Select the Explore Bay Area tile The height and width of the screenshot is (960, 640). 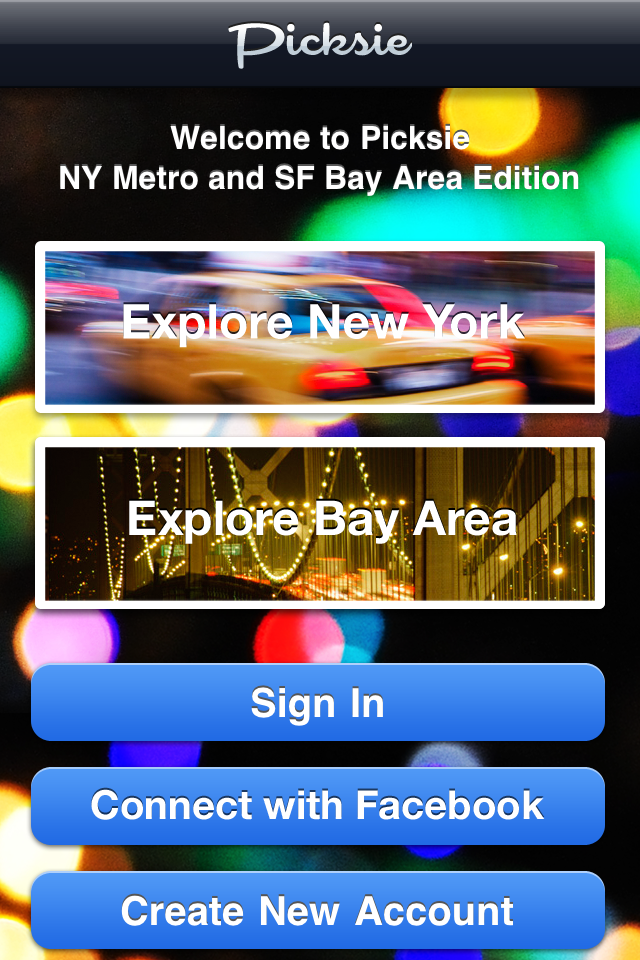320,522
